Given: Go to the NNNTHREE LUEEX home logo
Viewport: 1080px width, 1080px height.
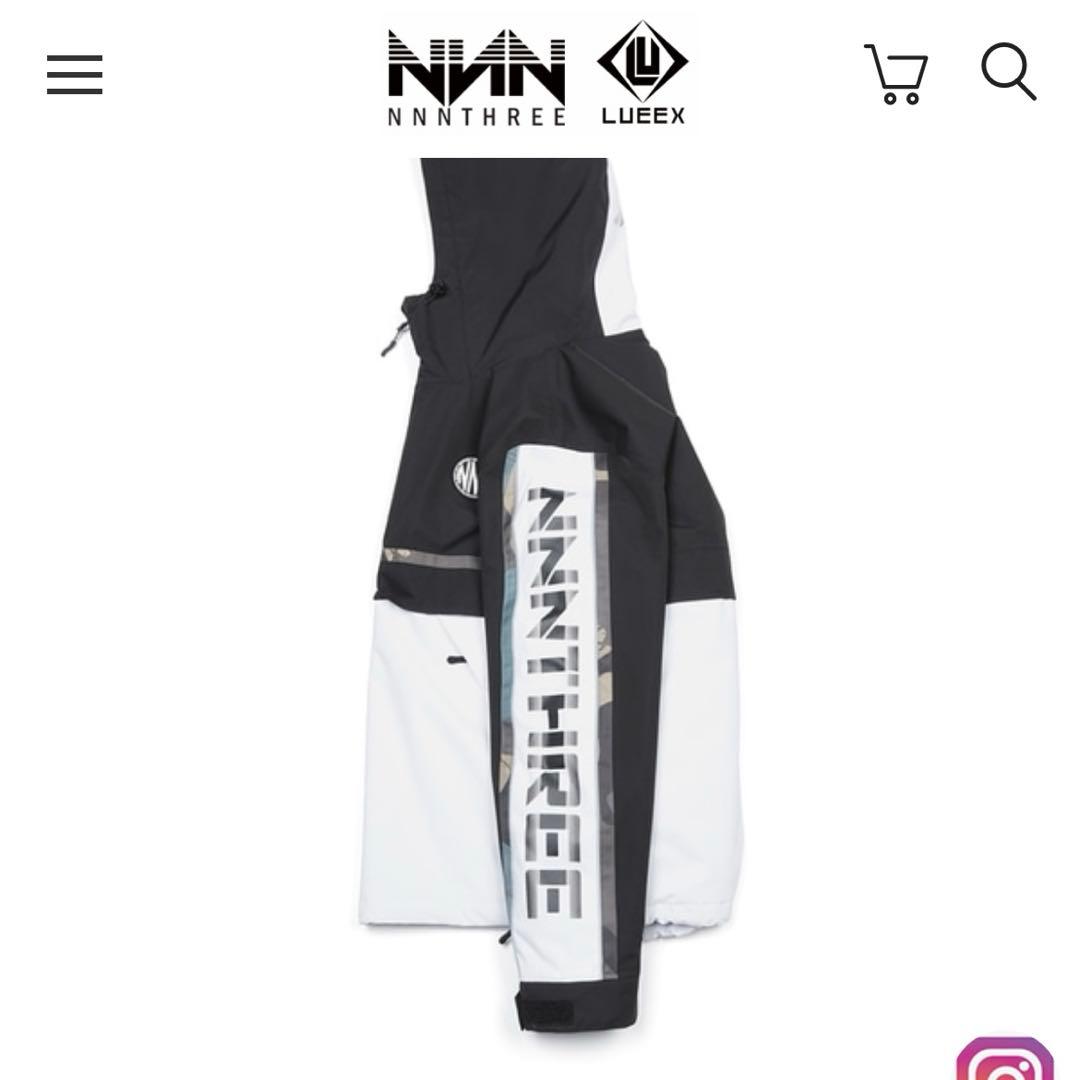Looking at the screenshot, I should pyautogui.click(x=538, y=74).
